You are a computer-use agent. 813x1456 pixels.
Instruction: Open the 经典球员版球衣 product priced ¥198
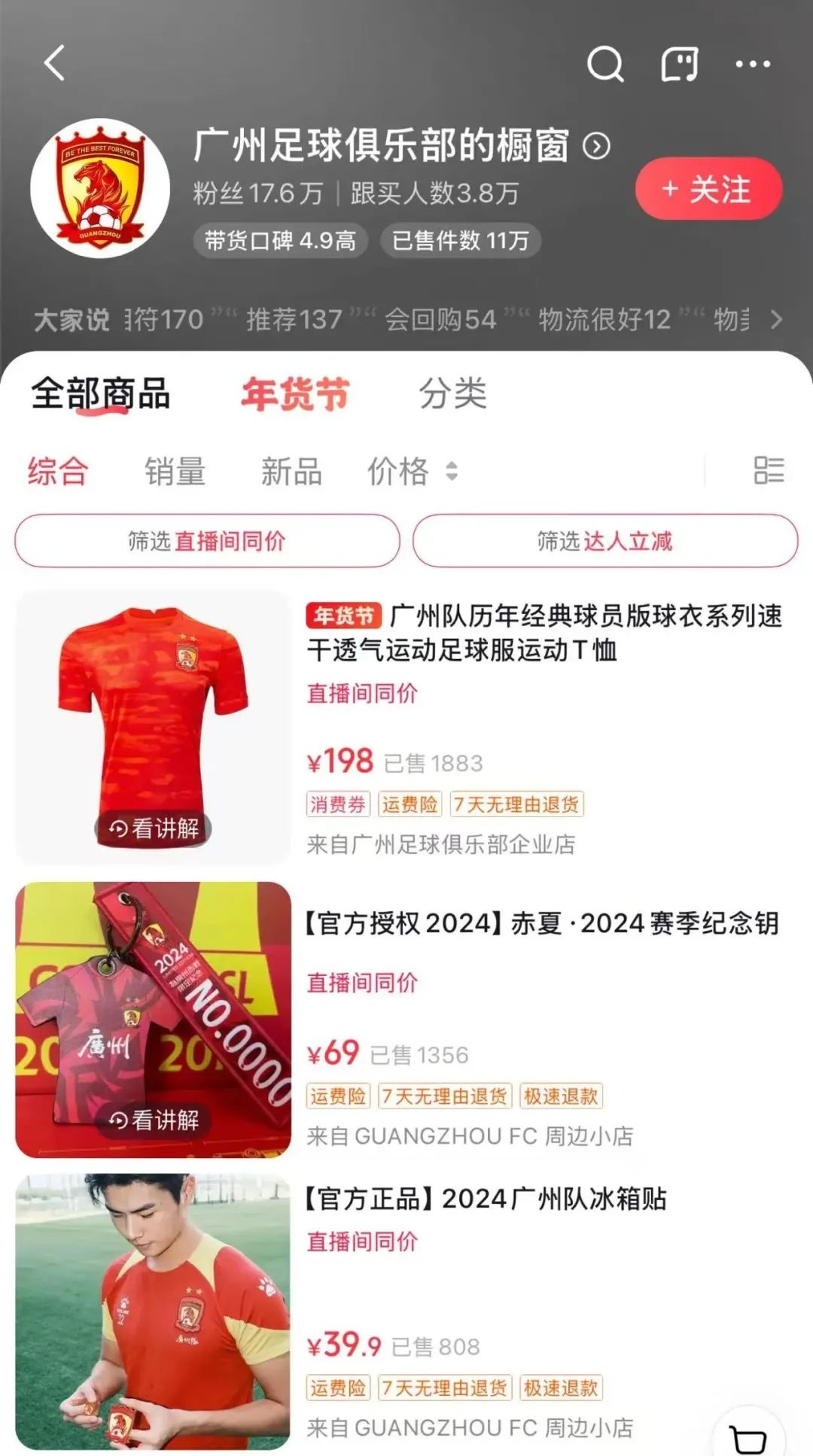point(544,632)
